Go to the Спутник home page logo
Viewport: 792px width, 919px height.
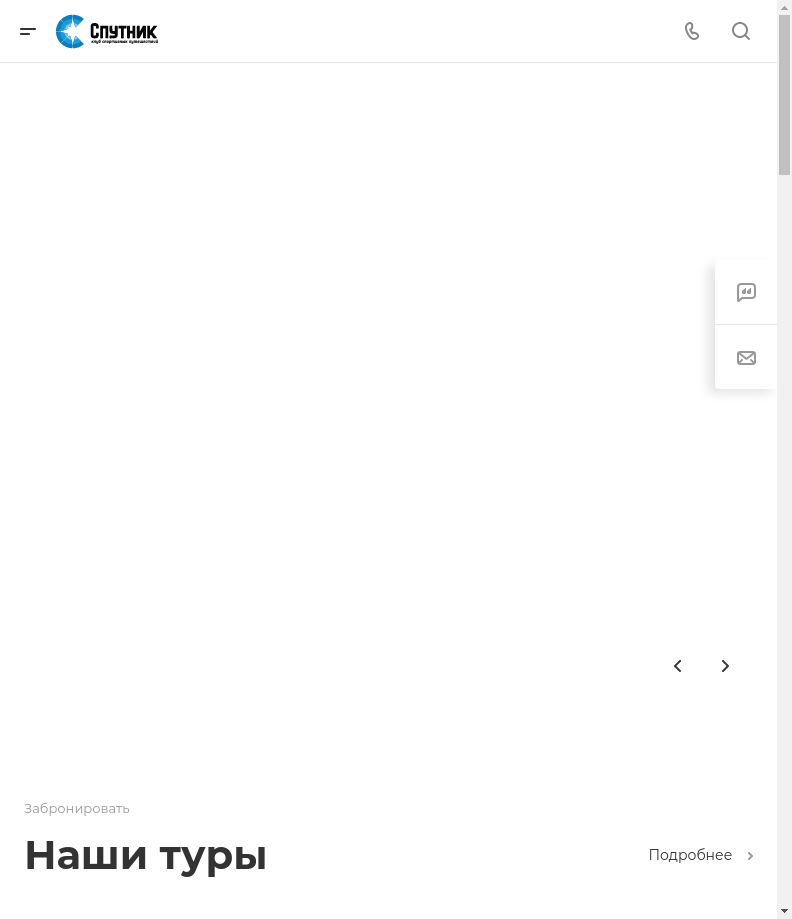[x=107, y=31]
